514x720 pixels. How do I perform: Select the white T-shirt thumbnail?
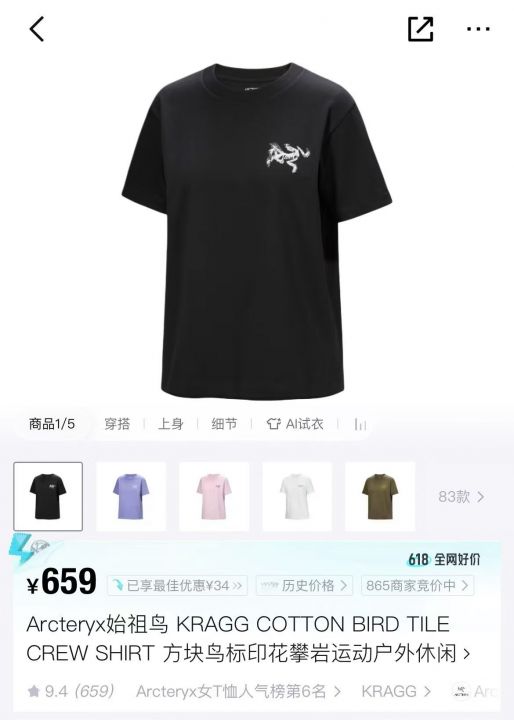coord(297,496)
